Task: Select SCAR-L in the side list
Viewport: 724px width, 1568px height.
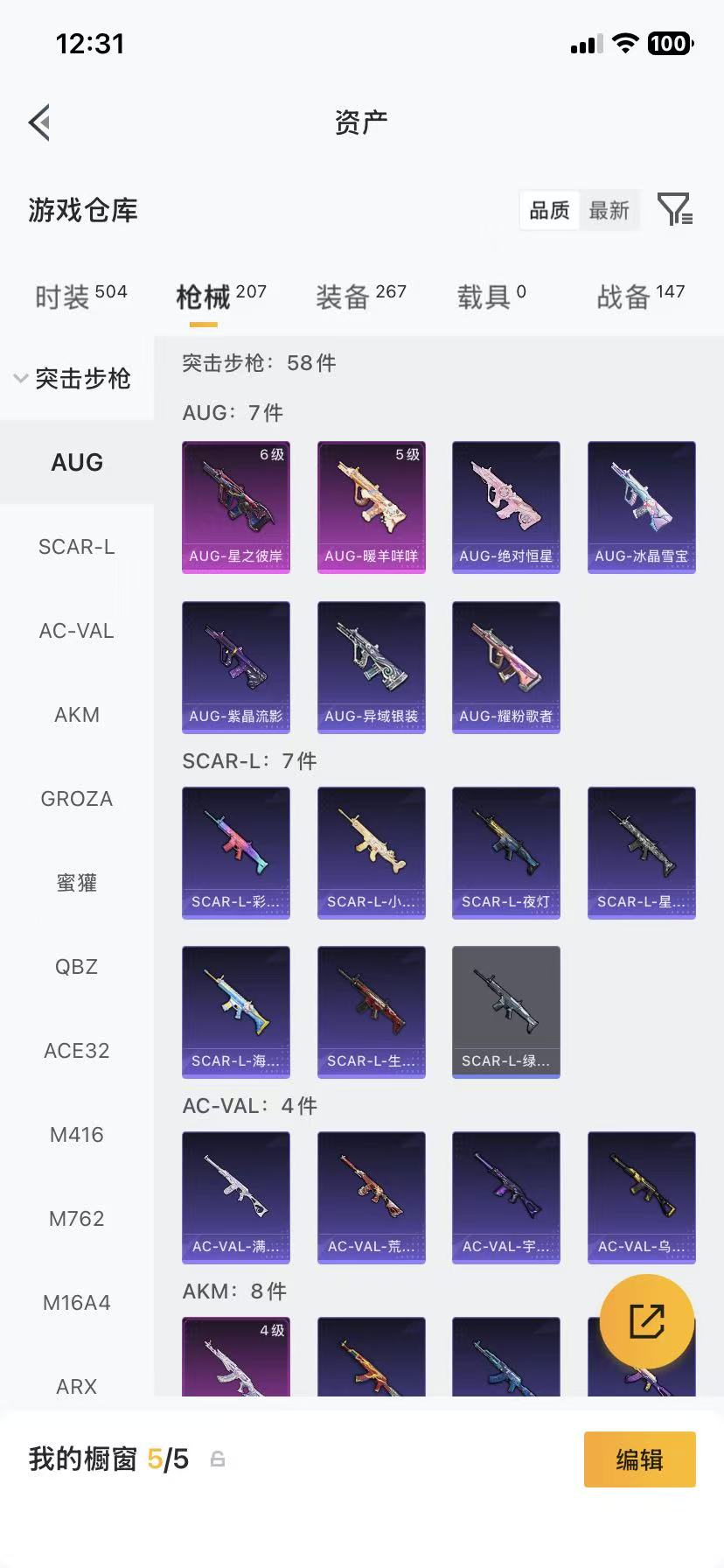Action: (x=77, y=547)
